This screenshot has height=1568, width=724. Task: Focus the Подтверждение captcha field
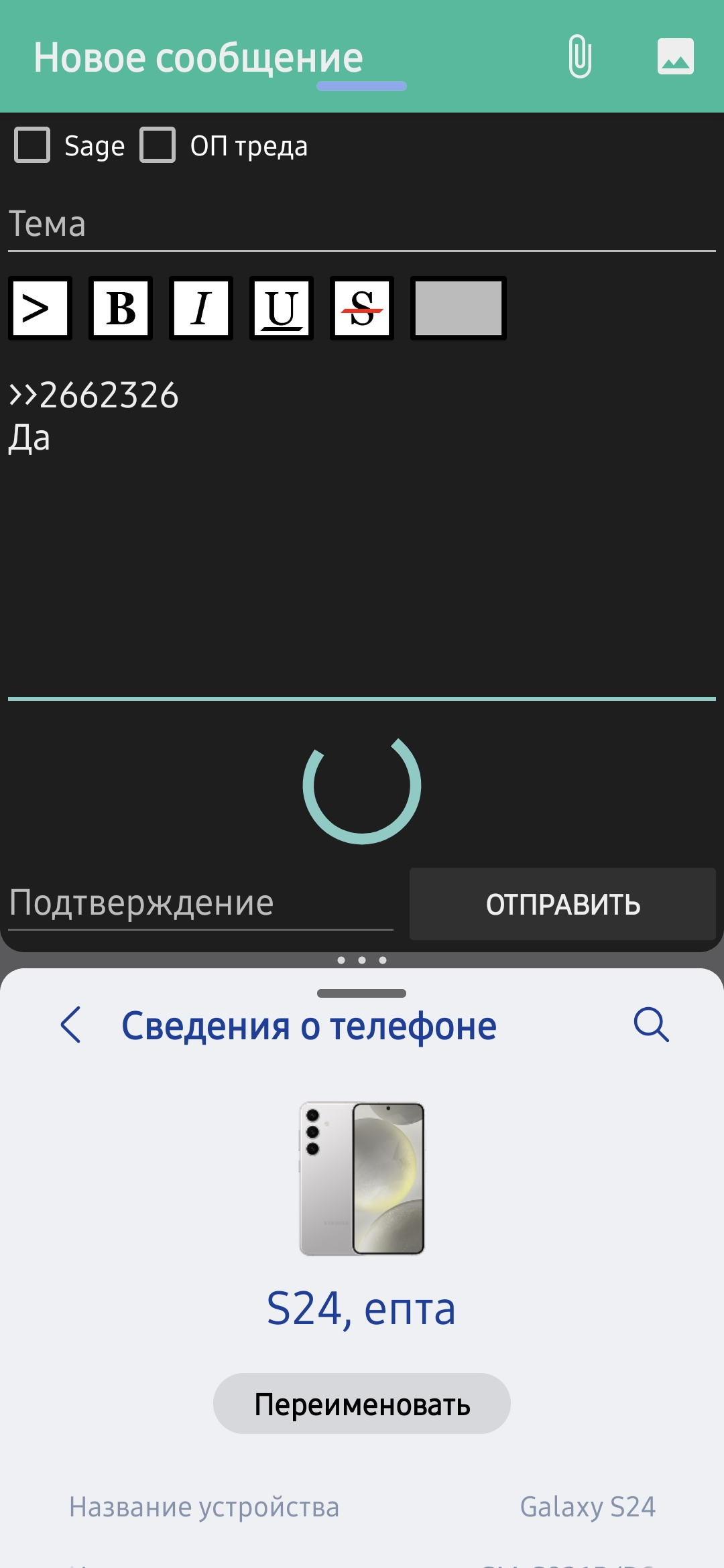(200, 904)
